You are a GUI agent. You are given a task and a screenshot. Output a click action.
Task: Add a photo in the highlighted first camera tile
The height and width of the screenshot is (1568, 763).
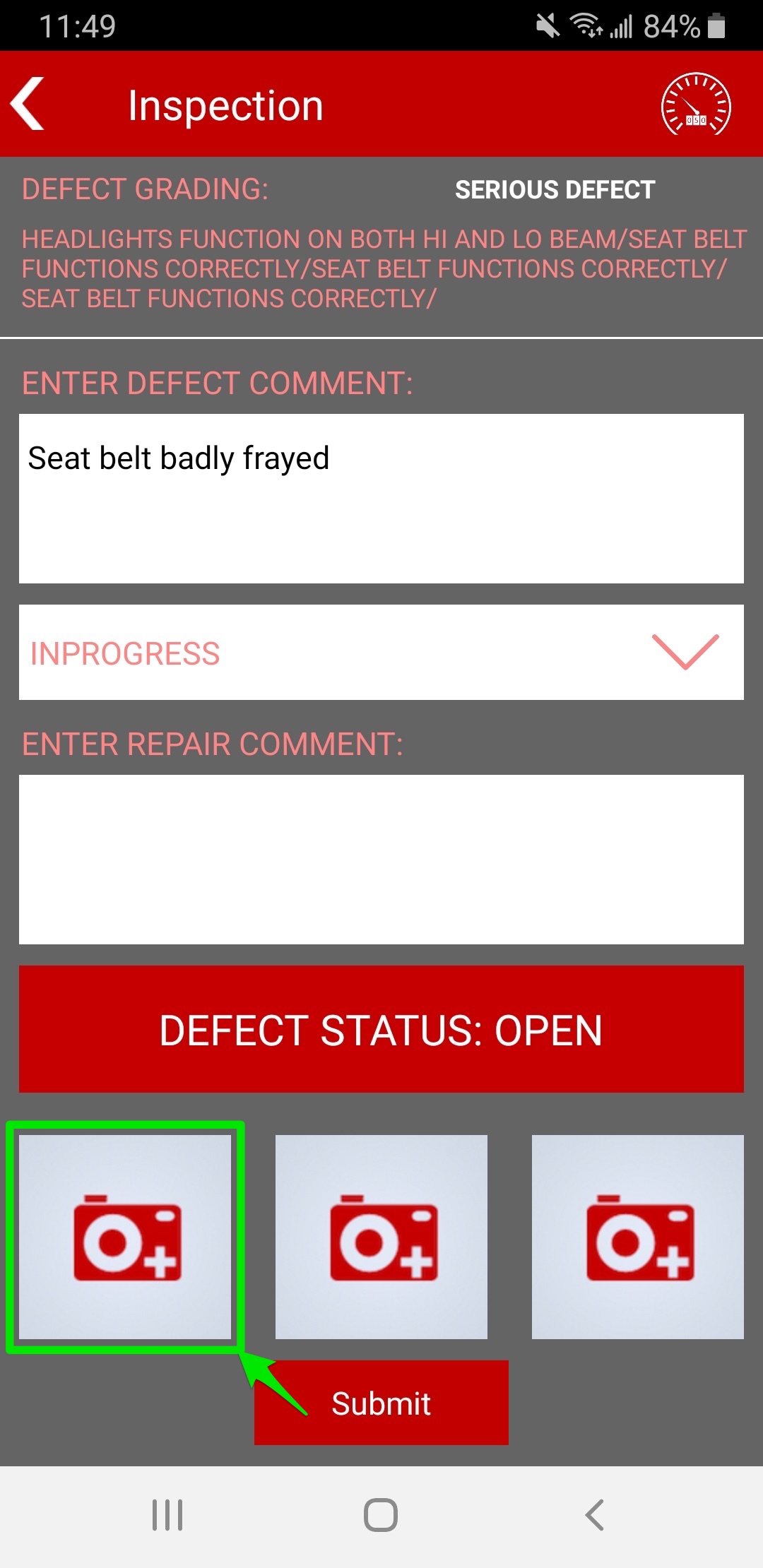tap(125, 1237)
